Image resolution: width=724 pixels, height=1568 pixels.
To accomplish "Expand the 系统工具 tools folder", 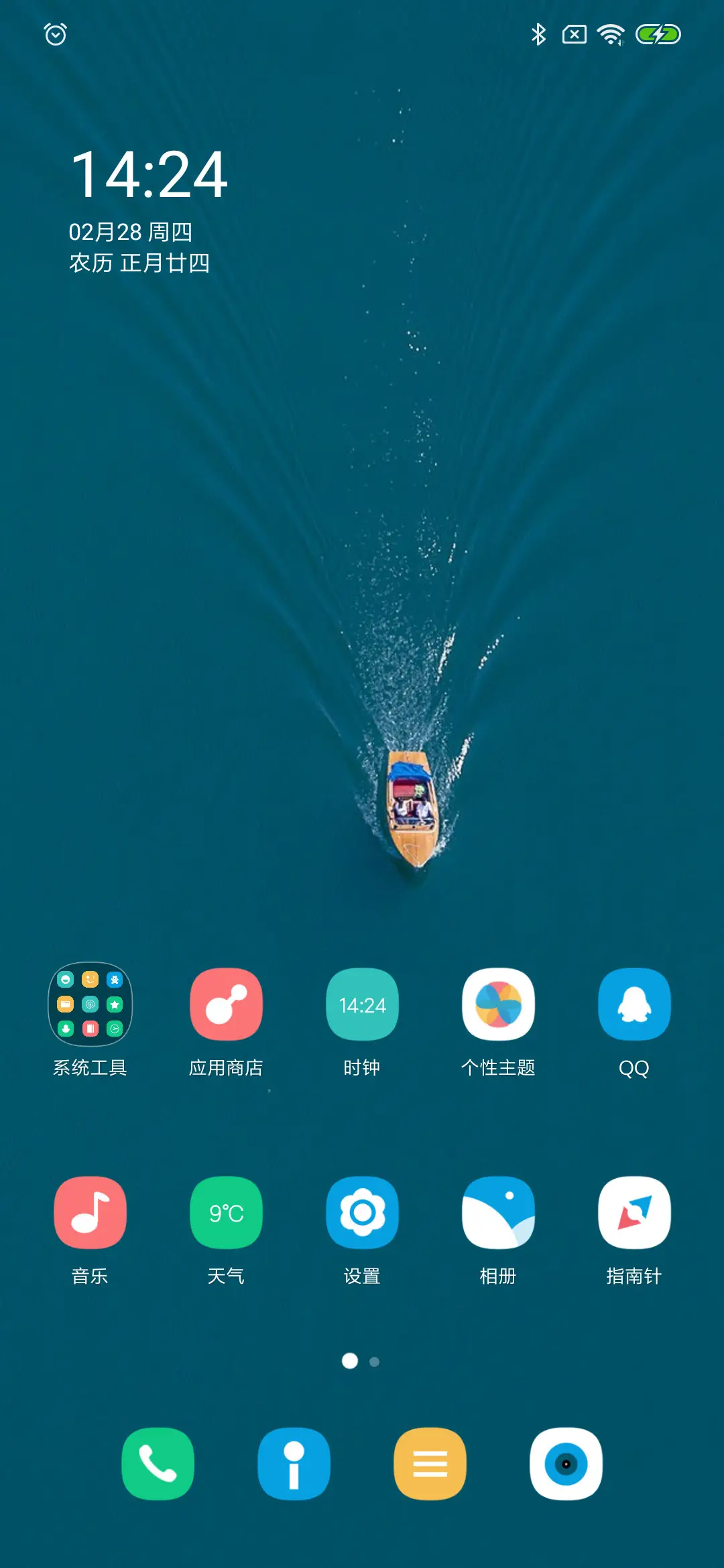I will 90,1005.
